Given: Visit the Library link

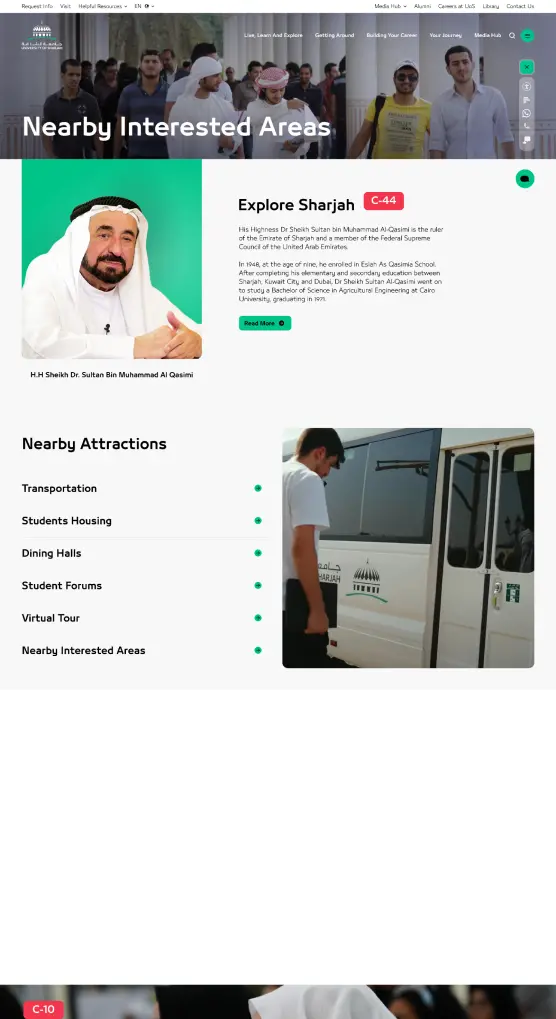Looking at the screenshot, I should (x=490, y=6).
